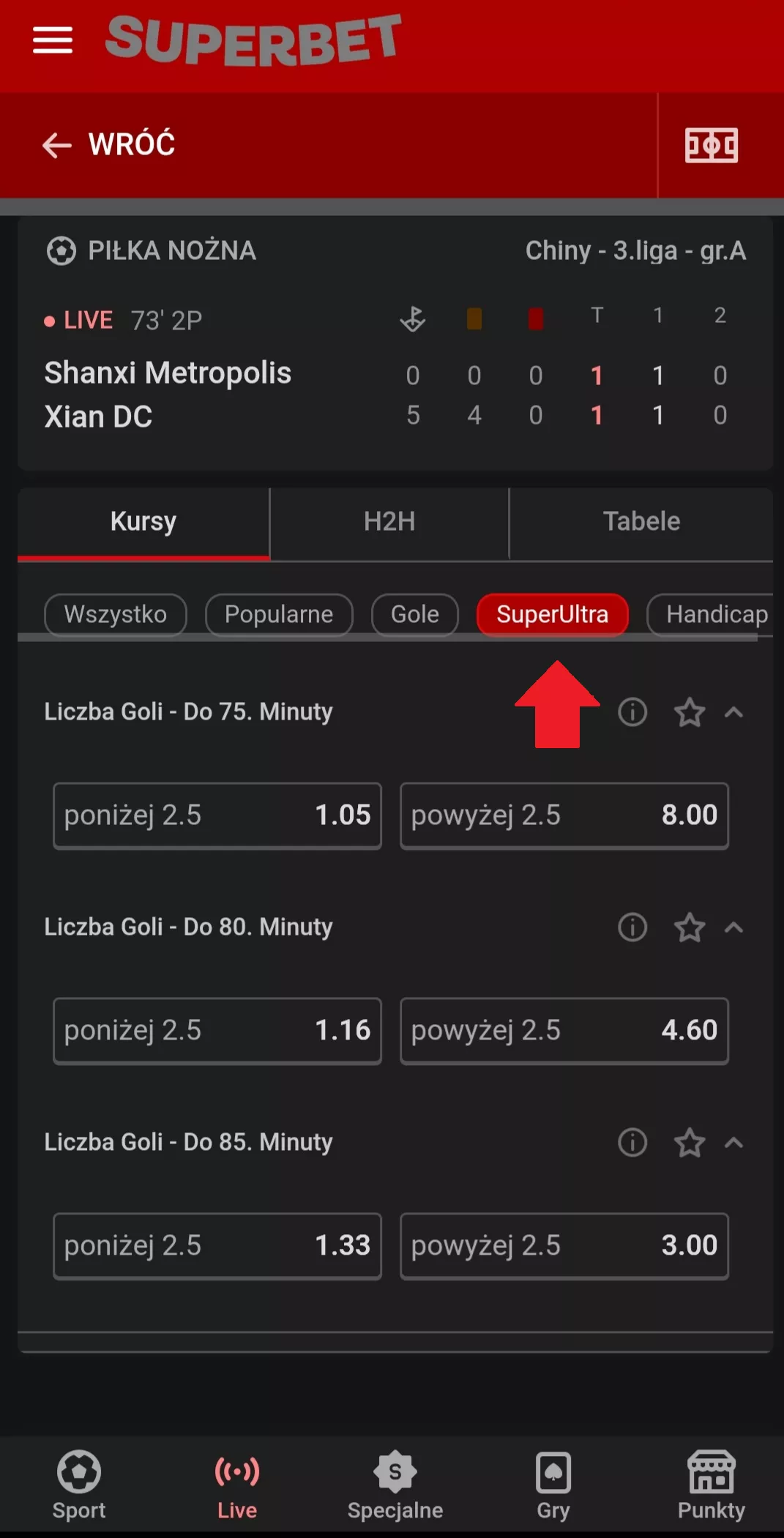This screenshot has height=1538, width=784.
Task: Open the Specjalne tab
Action: pyautogui.click(x=395, y=1485)
